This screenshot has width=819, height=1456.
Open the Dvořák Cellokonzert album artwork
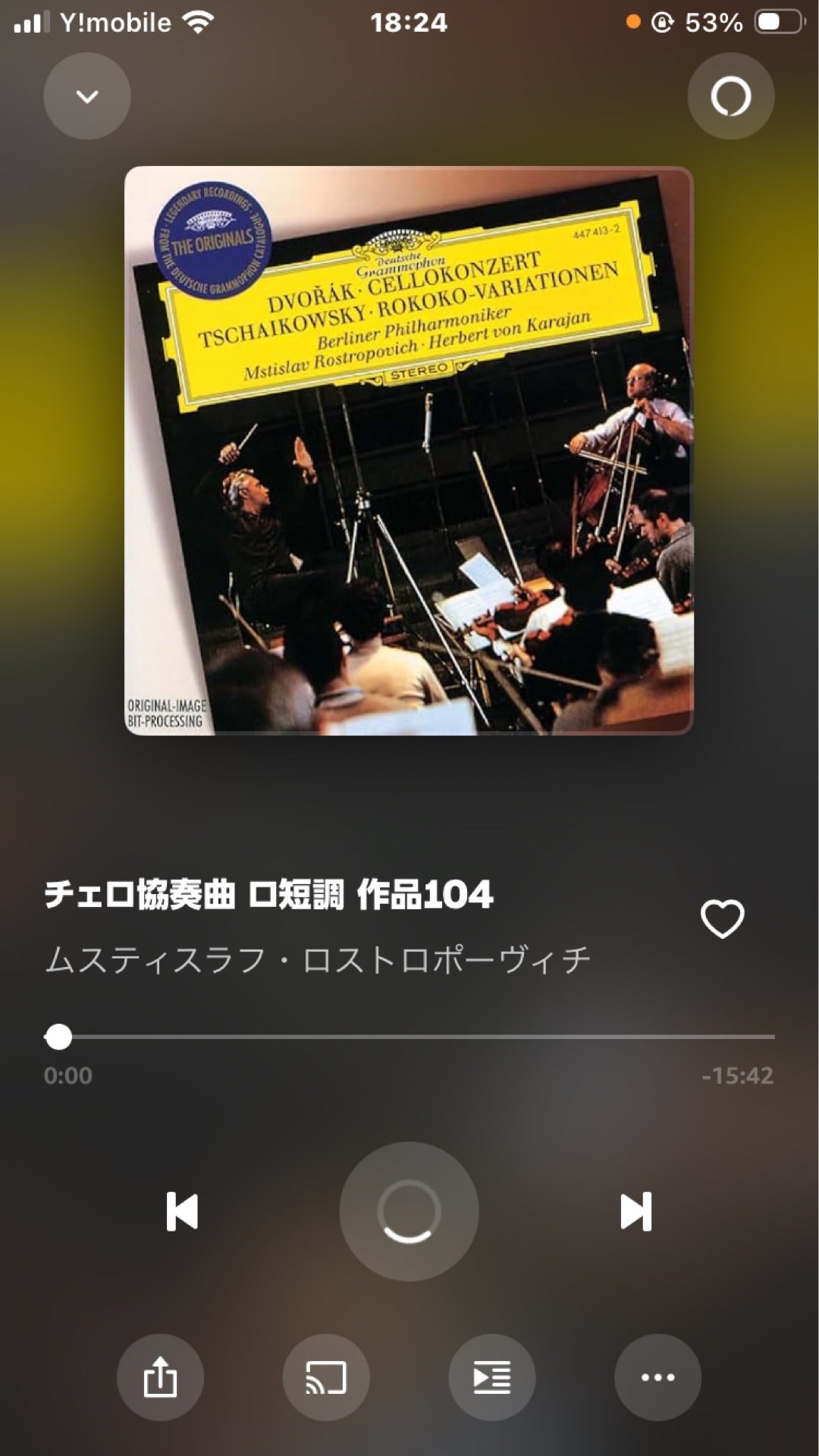409,450
